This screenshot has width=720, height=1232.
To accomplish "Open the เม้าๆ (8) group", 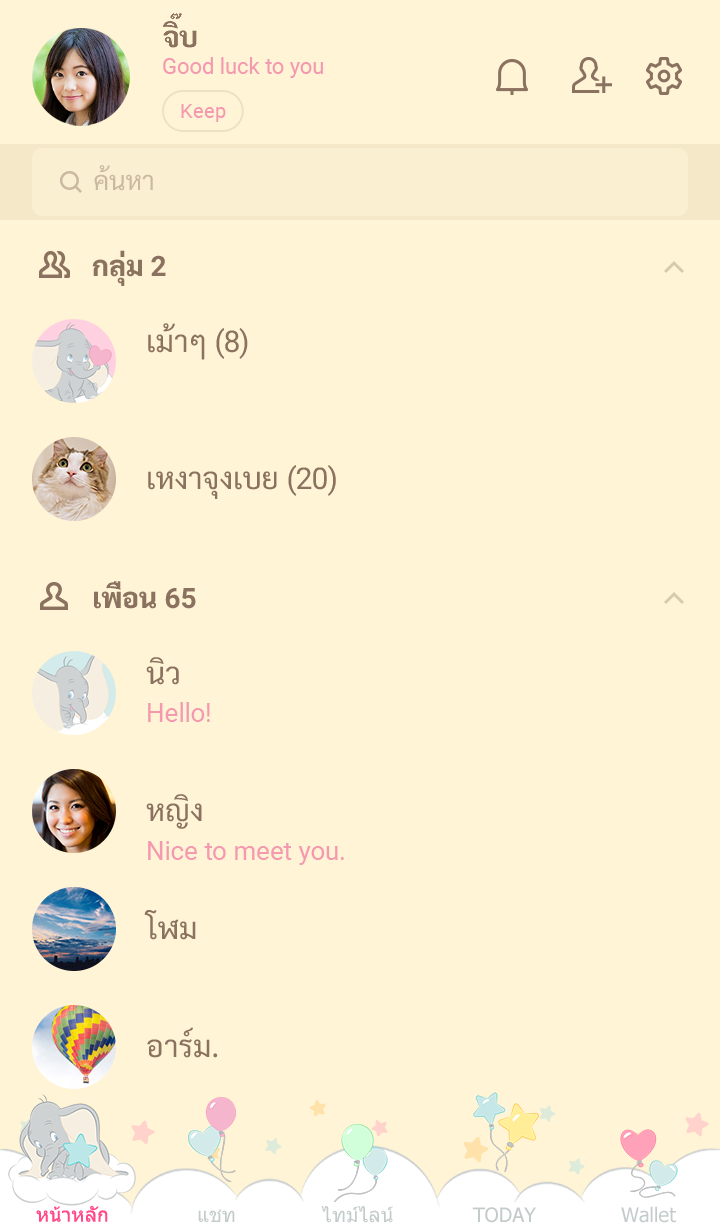I will [x=197, y=344].
